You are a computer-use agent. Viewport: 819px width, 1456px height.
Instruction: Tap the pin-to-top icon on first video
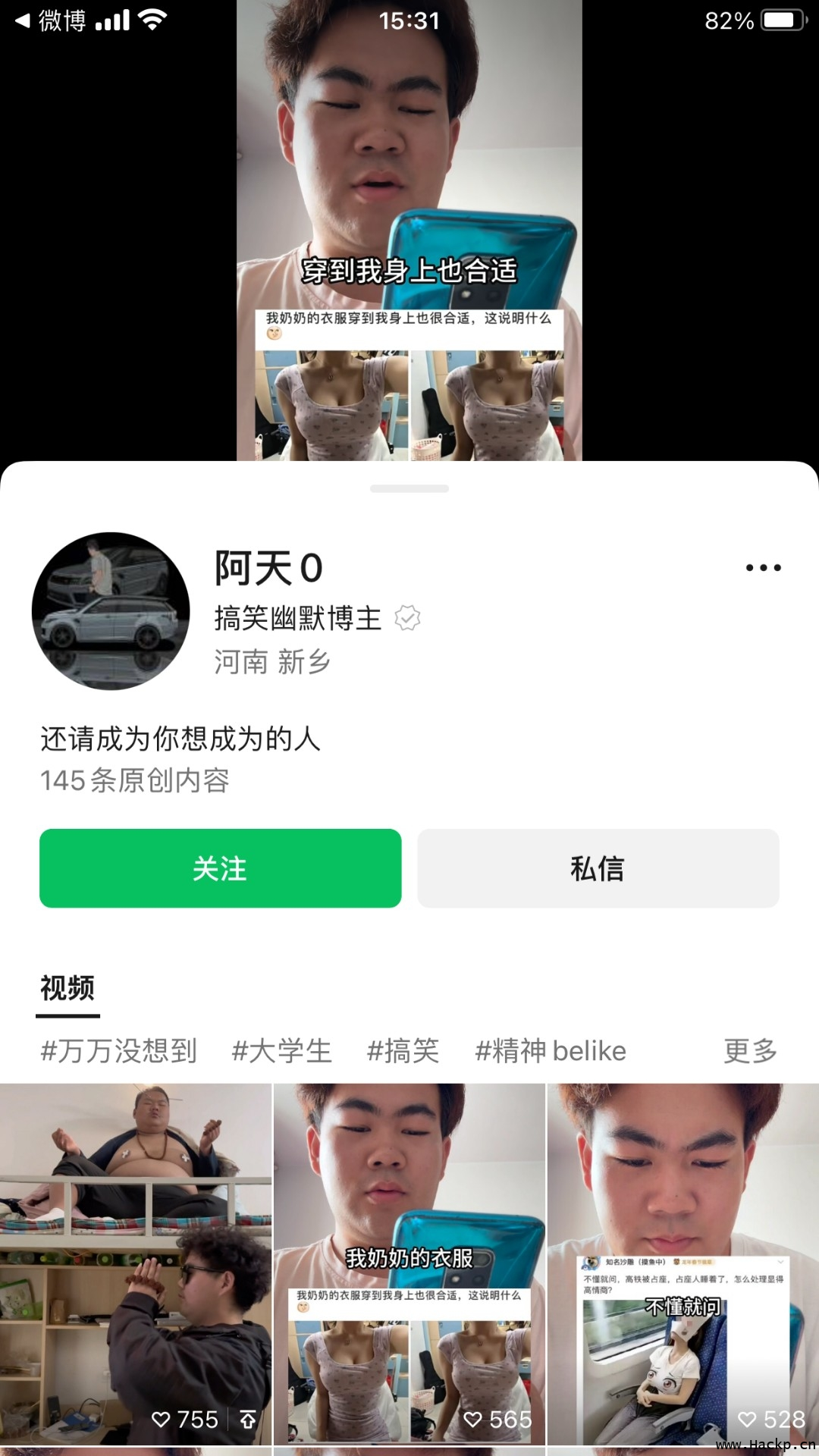click(x=248, y=1420)
